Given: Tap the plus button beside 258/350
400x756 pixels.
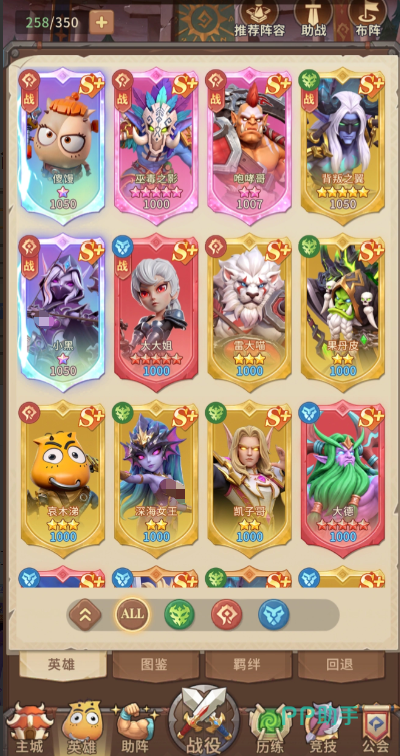Looking at the screenshot, I should tap(101, 22).
